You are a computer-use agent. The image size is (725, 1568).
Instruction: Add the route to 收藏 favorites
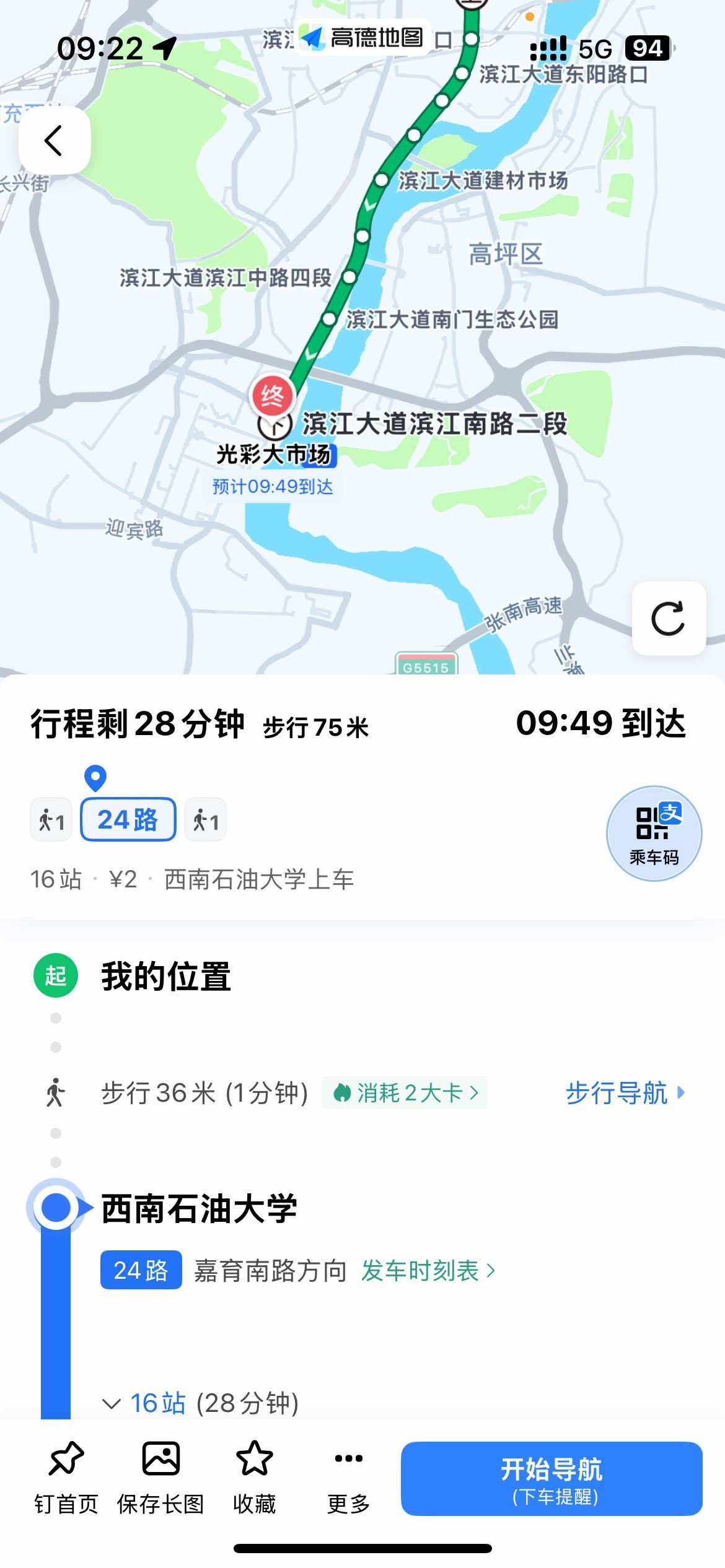[255, 1478]
